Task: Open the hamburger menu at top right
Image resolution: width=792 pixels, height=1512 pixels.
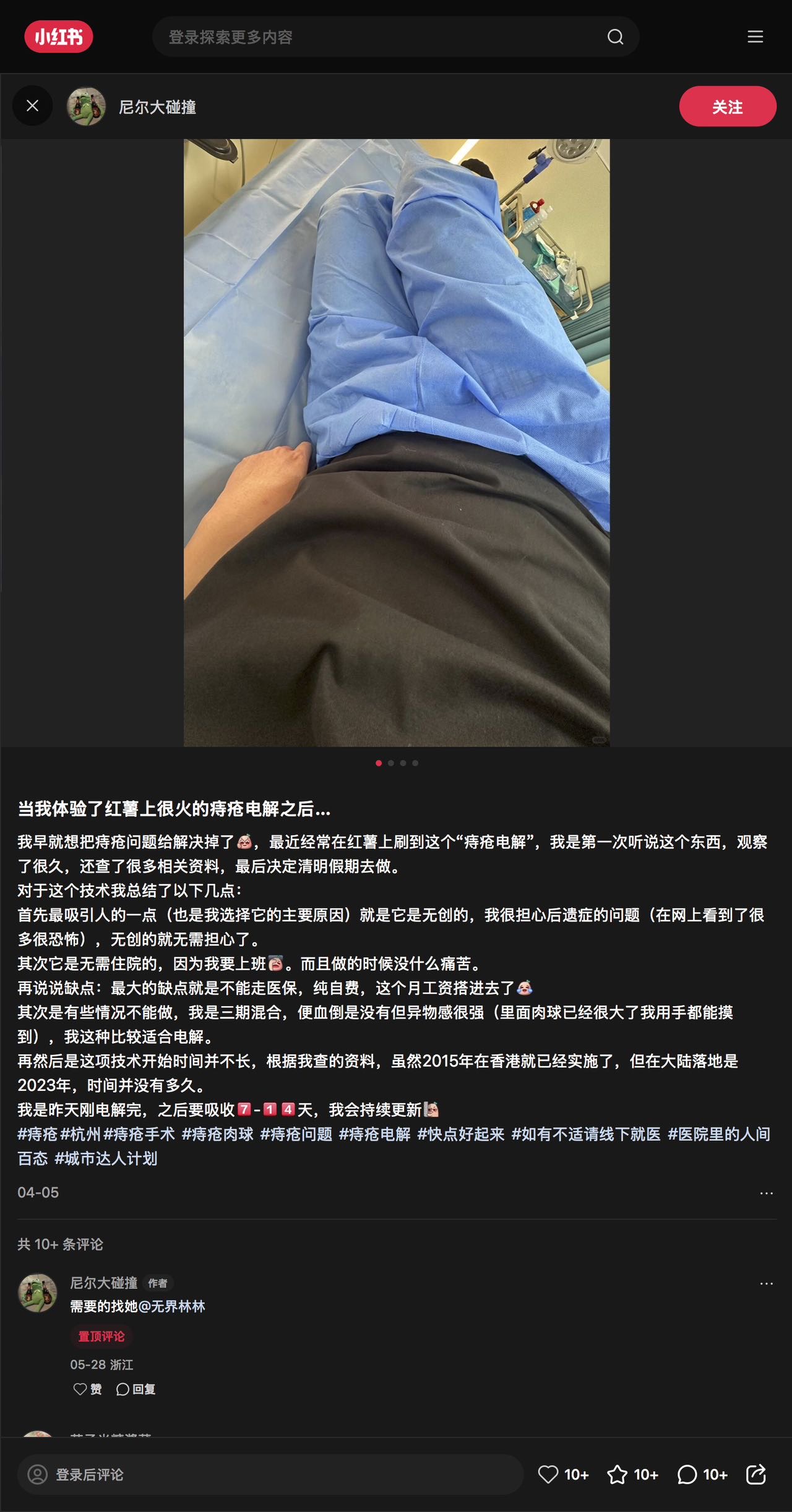Action: point(755,36)
